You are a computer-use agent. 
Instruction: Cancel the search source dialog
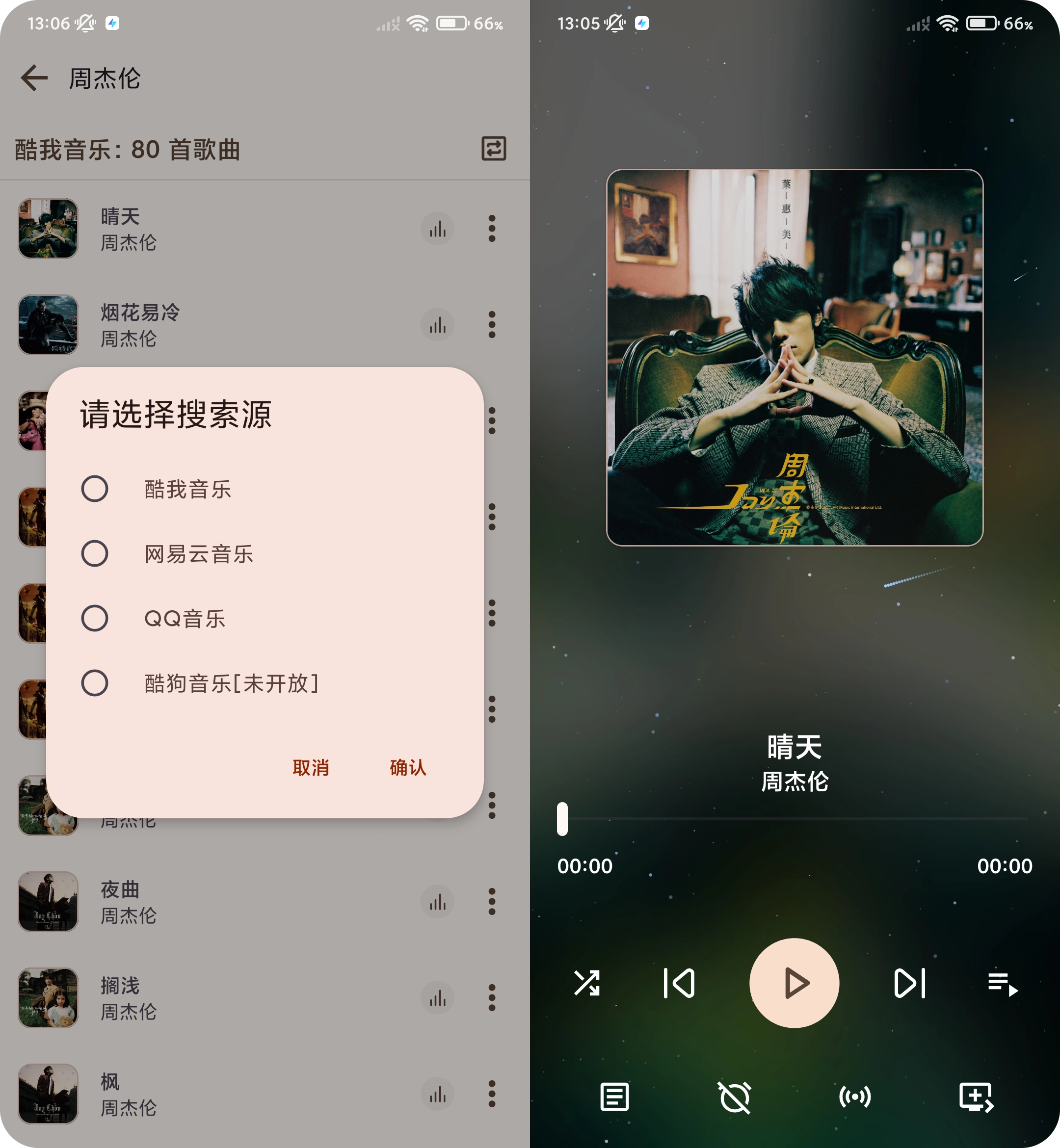[310, 767]
